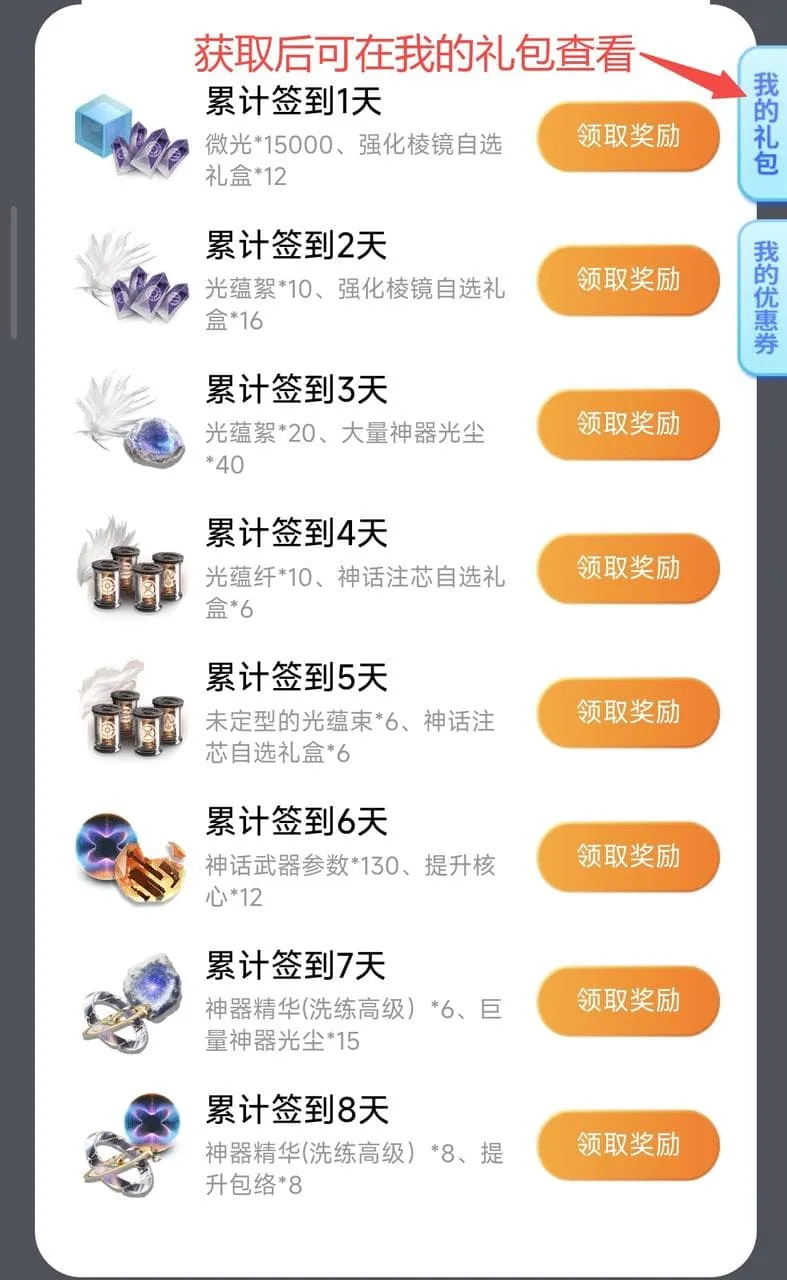Claim the 累计签到4天 reward
787x1280 pixels.
click(x=628, y=568)
